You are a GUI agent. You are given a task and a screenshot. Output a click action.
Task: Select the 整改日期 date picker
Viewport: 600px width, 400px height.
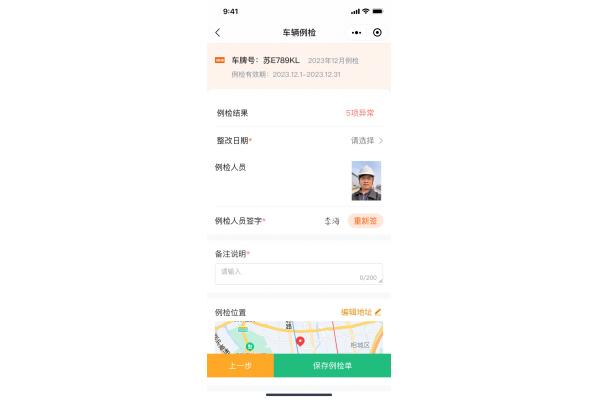[x=366, y=141]
